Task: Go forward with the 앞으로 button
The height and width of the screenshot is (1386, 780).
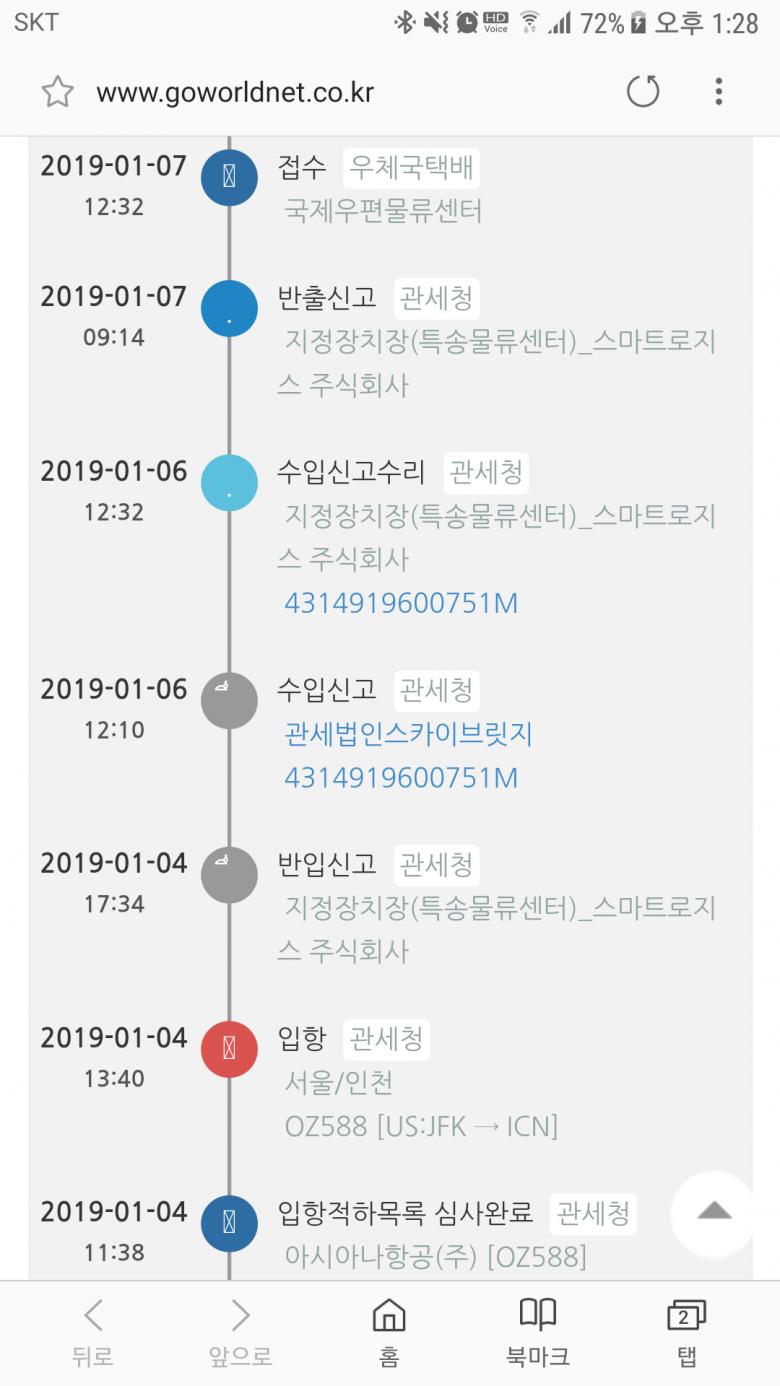Action: (240, 1332)
